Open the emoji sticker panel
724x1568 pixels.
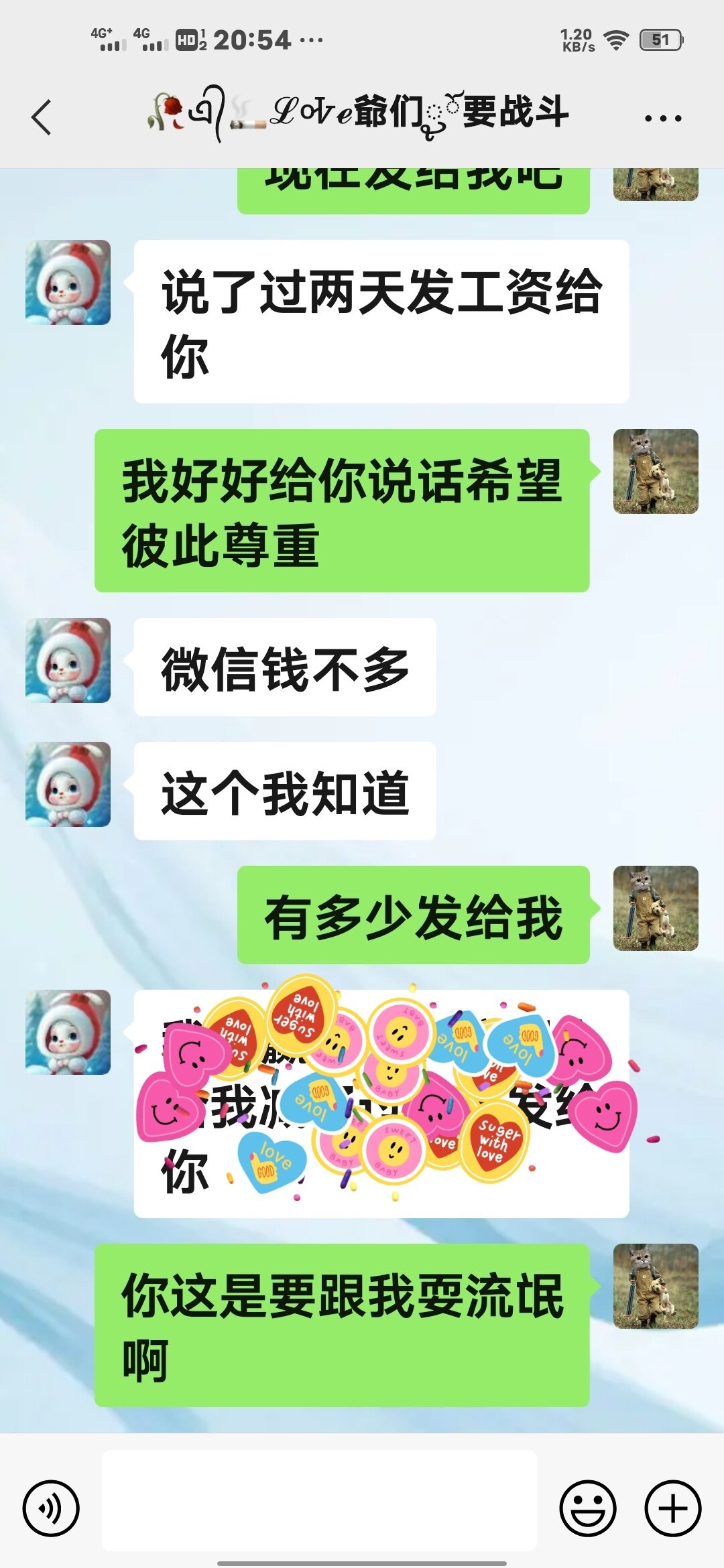pyautogui.click(x=587, y=1508)
